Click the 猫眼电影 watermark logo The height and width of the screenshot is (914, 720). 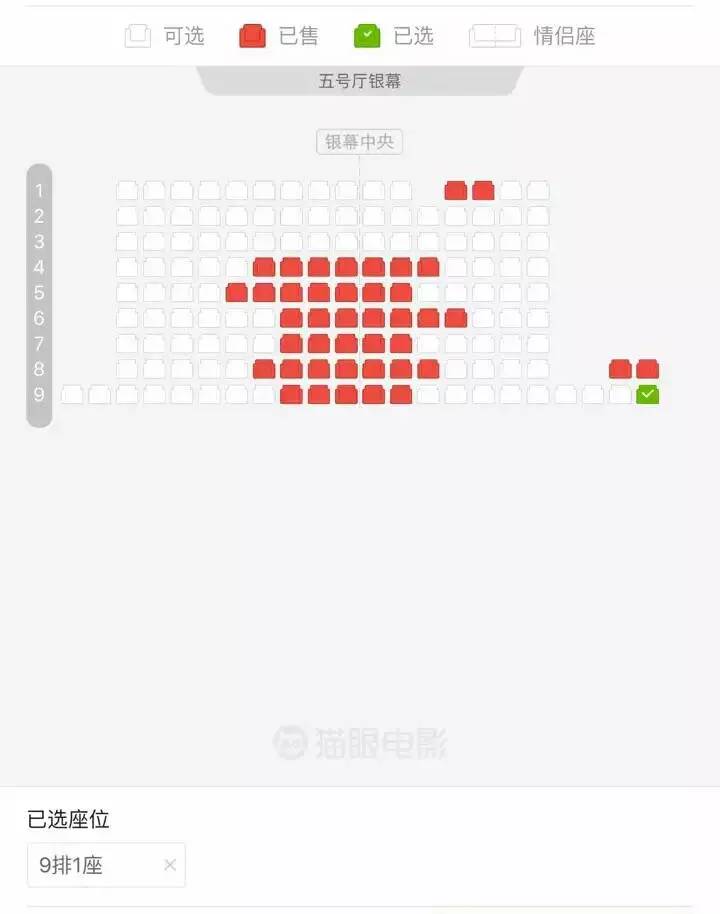362,742
